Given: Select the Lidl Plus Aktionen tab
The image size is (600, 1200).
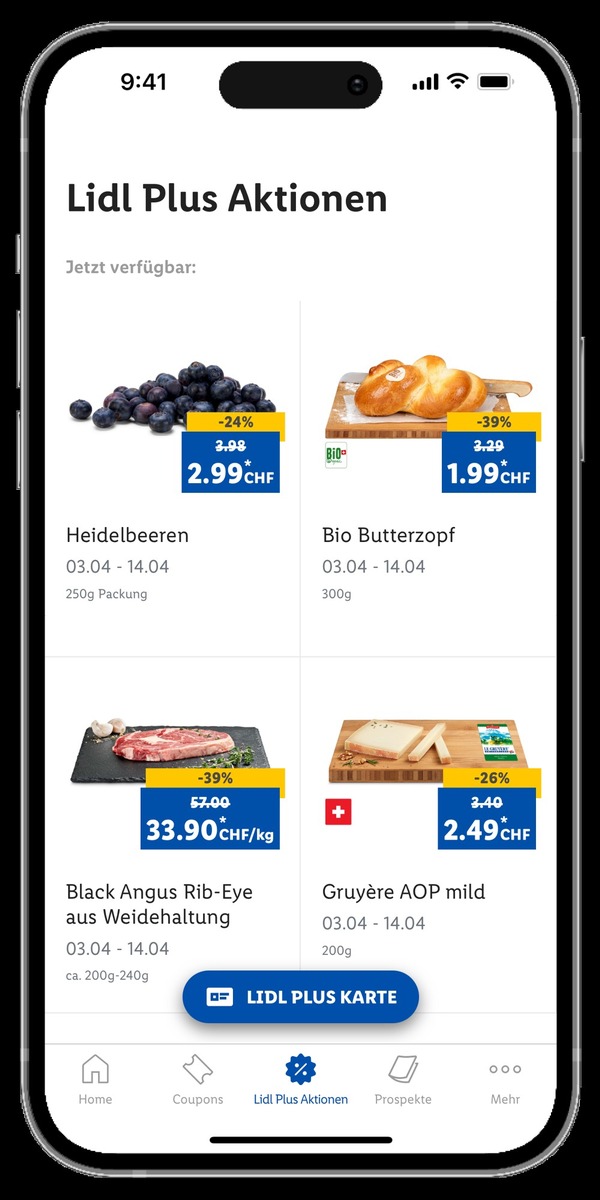Looking at the screenshot, I should (300, 1079).
